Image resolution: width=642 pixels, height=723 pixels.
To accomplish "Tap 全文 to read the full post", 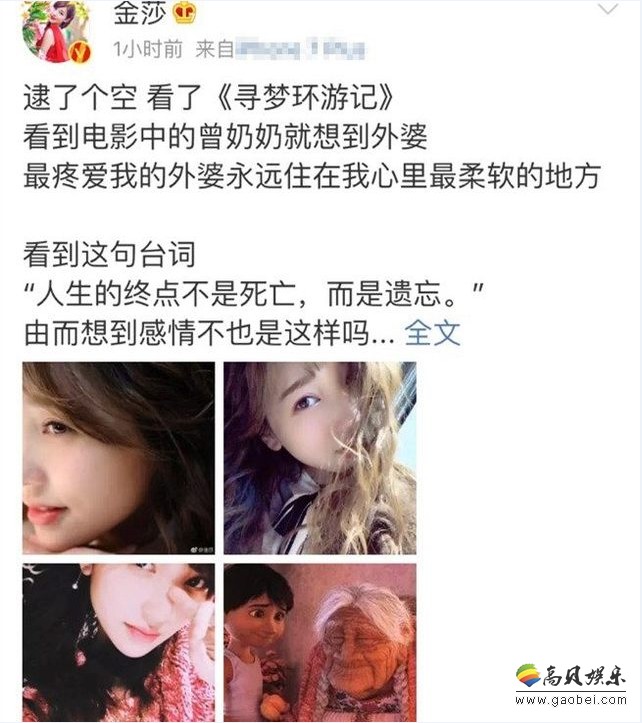I will click(x=433, y=333).
